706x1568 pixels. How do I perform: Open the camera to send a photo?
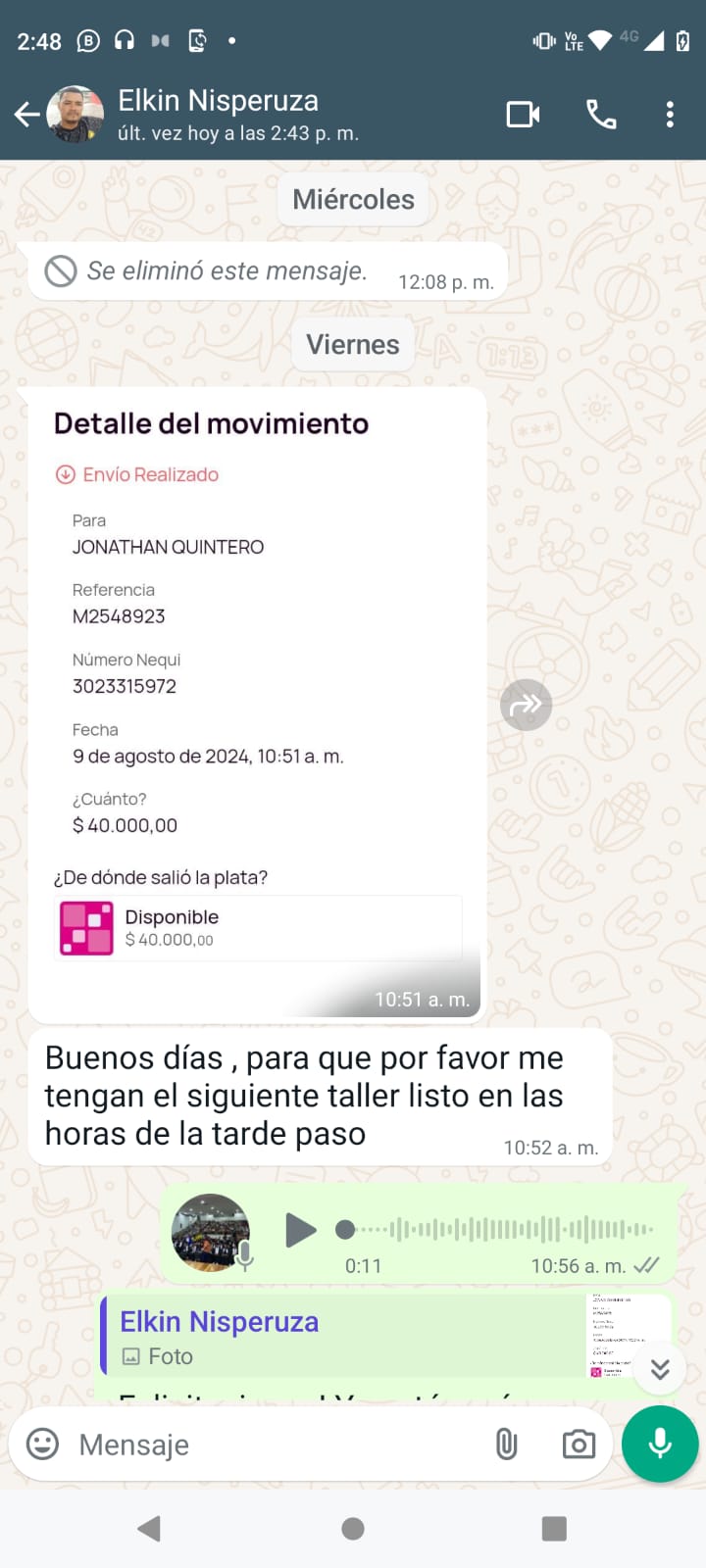click(x=579, y=1445)
